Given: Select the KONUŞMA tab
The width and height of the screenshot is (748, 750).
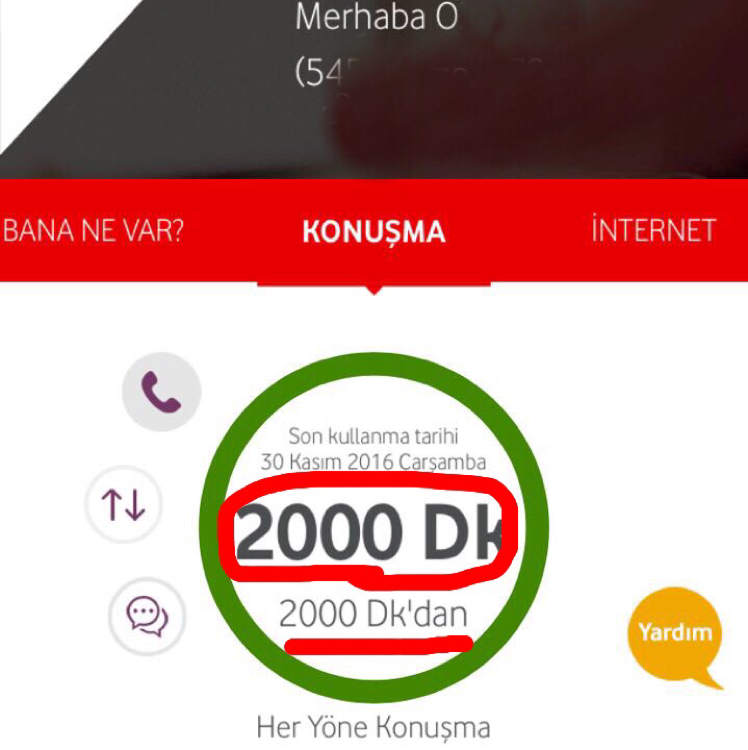Looking at the screenshot, I should point(373,232).
